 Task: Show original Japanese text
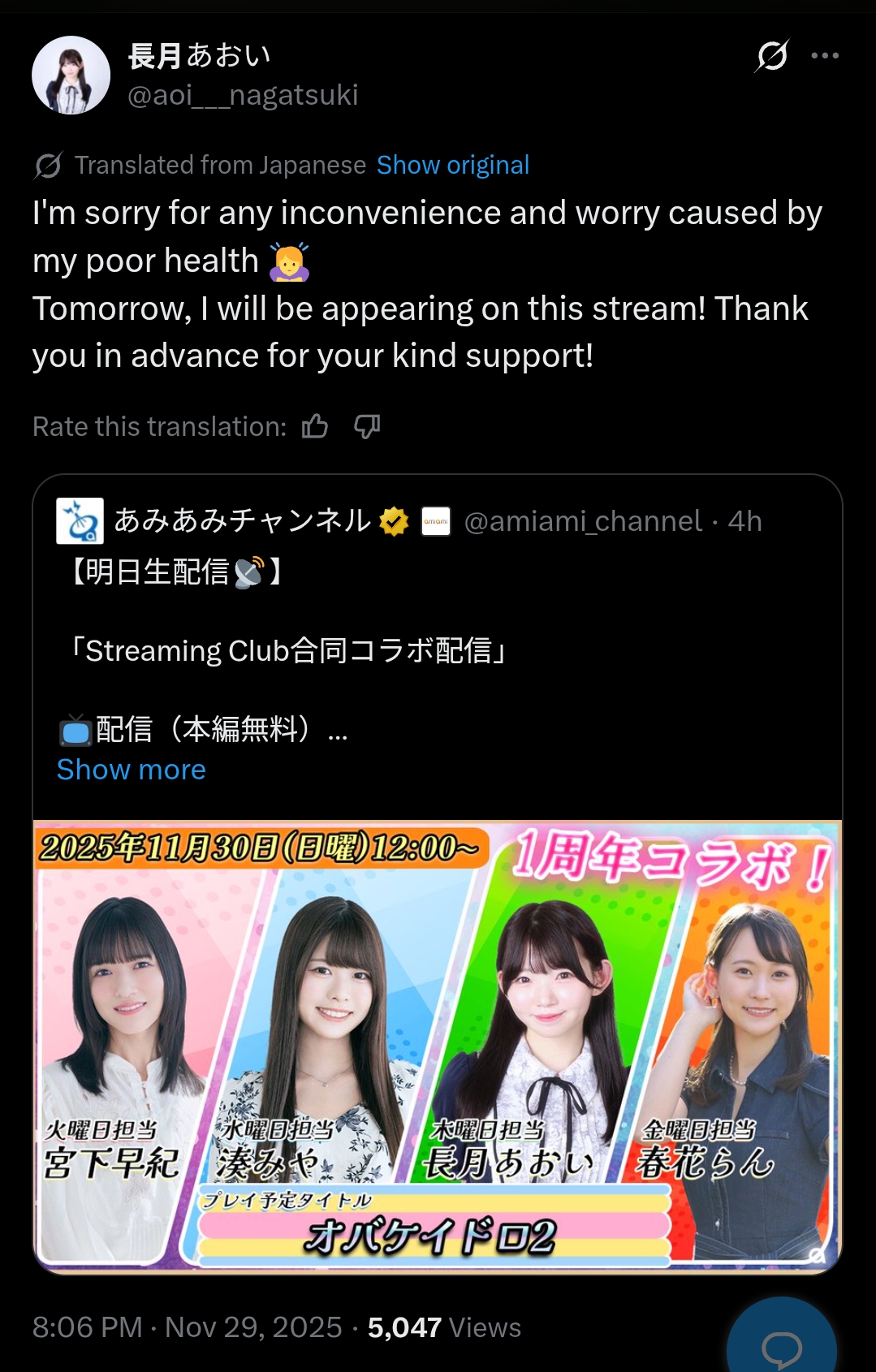(453, 165)
